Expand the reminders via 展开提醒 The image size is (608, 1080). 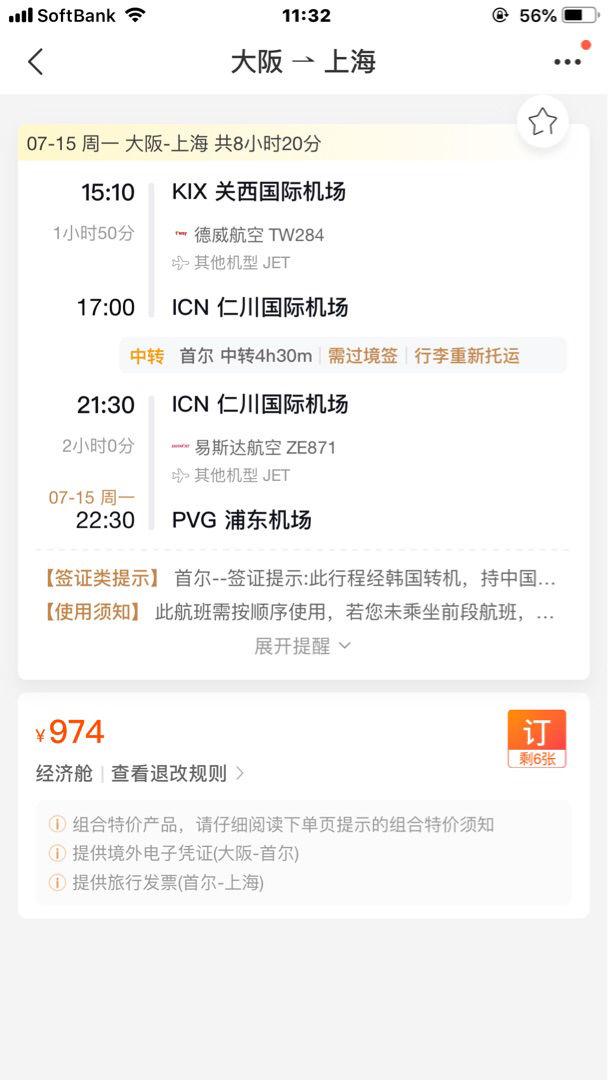(x=303, y=646)
